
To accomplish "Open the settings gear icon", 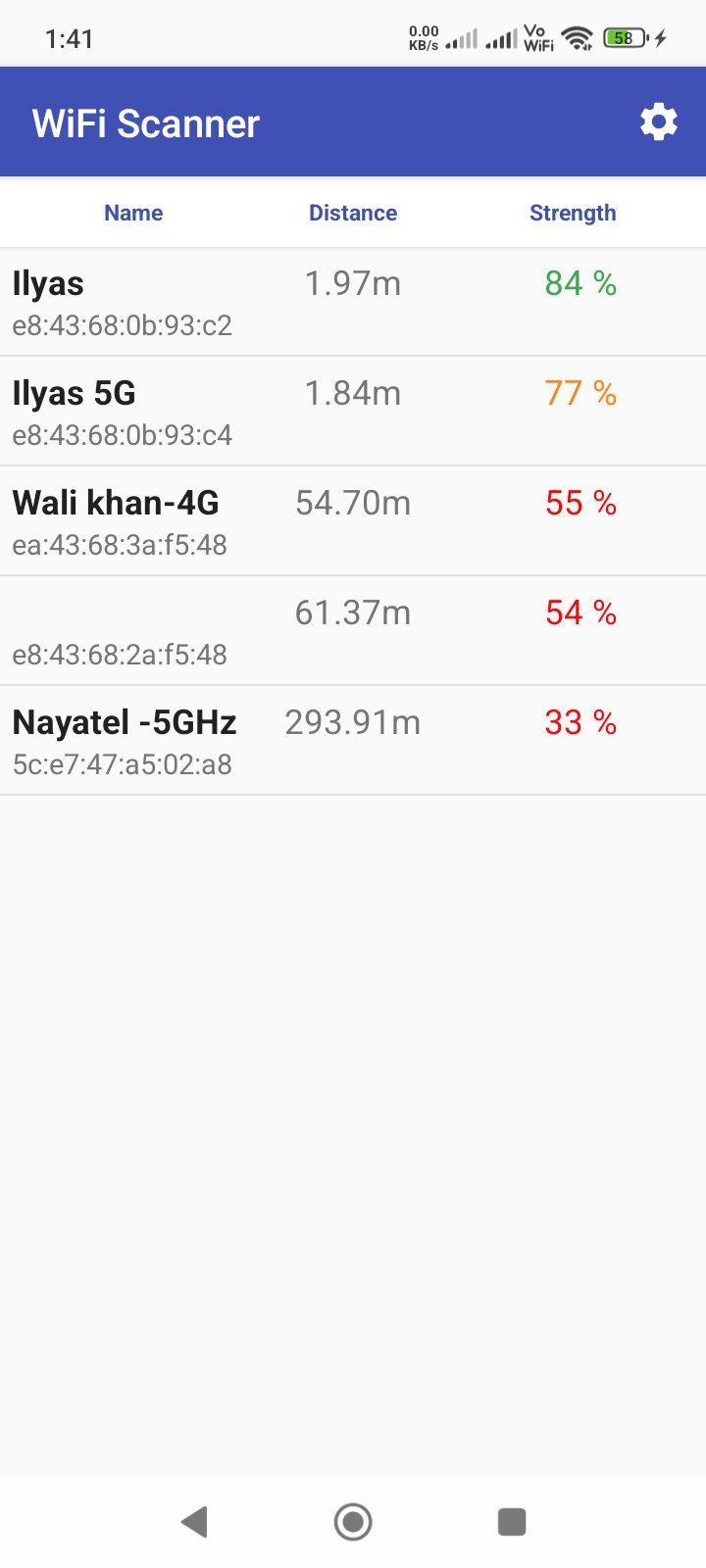I will coord(658,122).
